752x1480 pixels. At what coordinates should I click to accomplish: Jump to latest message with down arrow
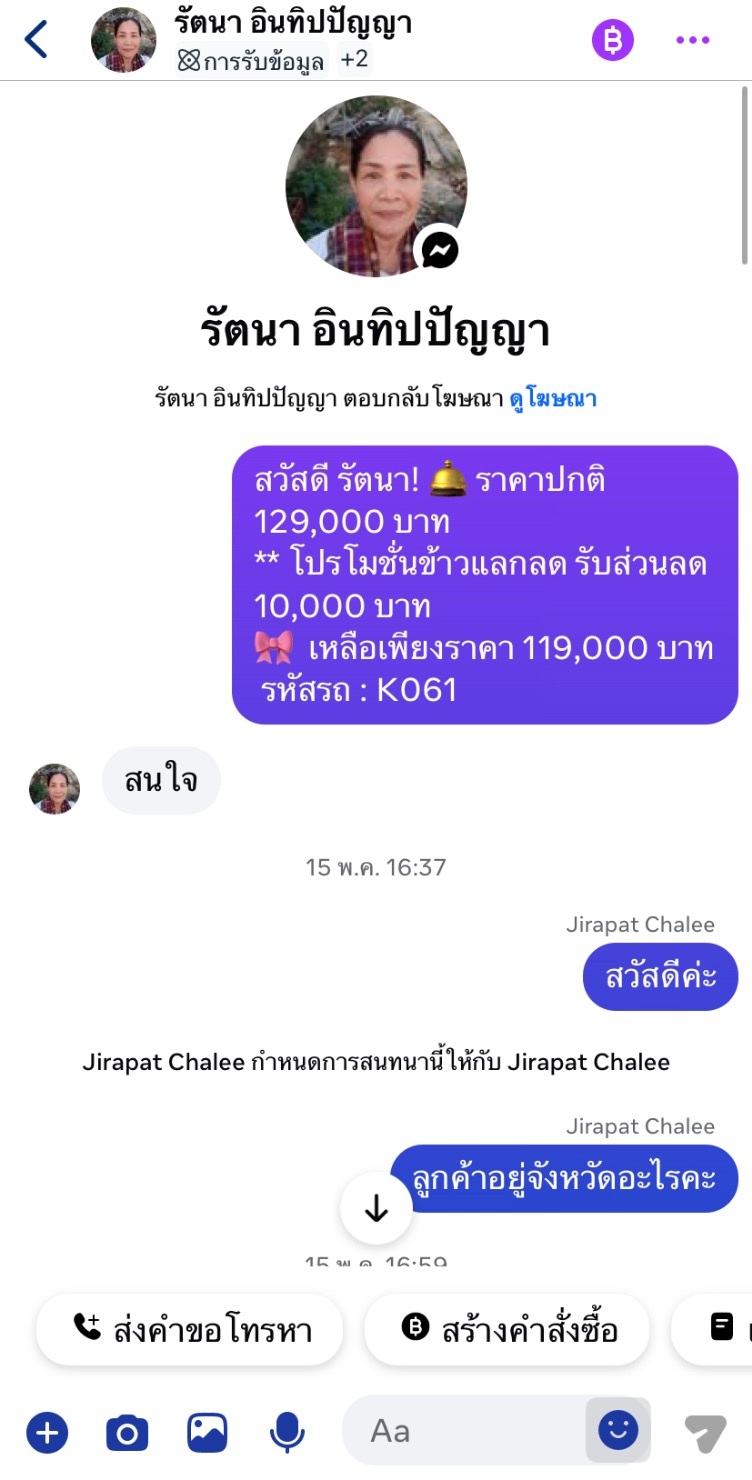tap(376, 1208)
